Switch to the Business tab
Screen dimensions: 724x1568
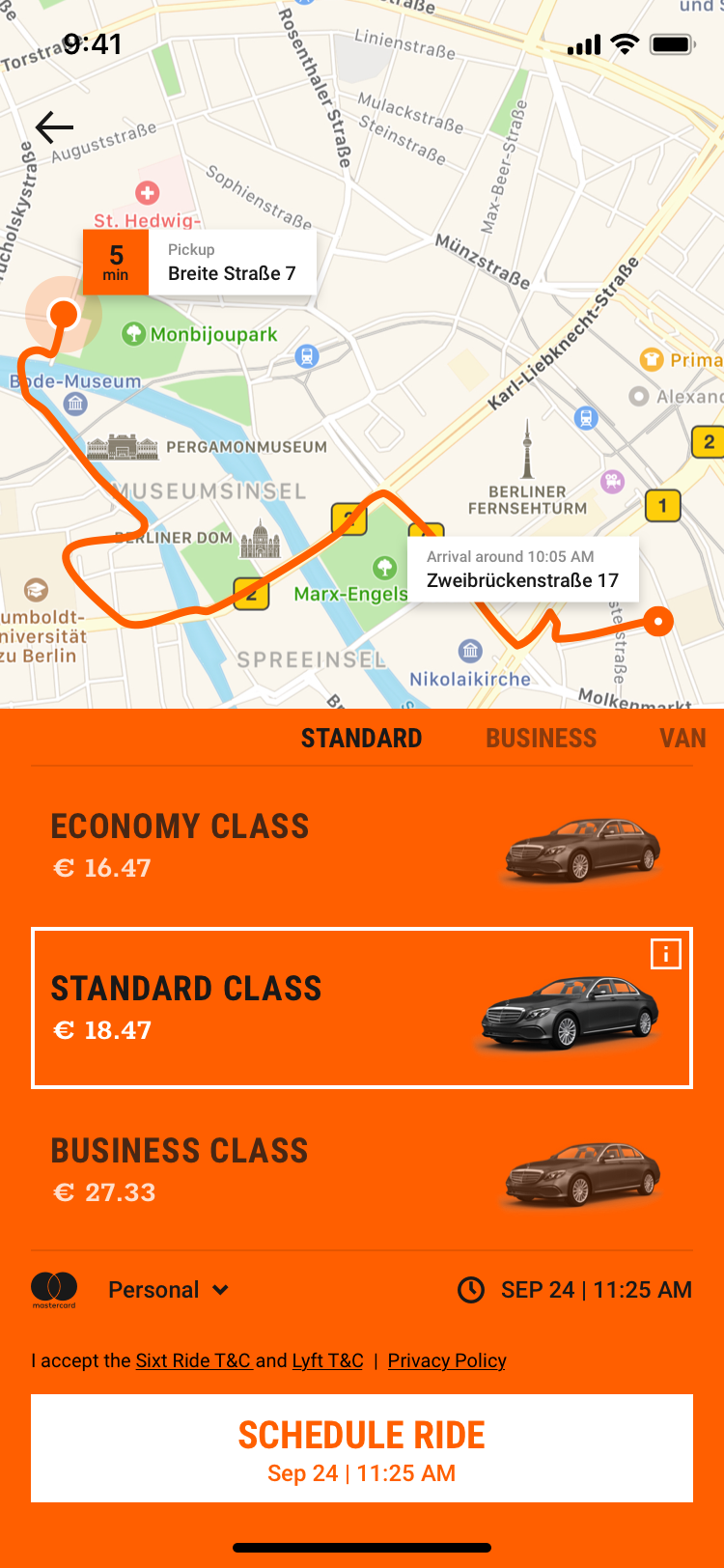(x=541, y=739)
